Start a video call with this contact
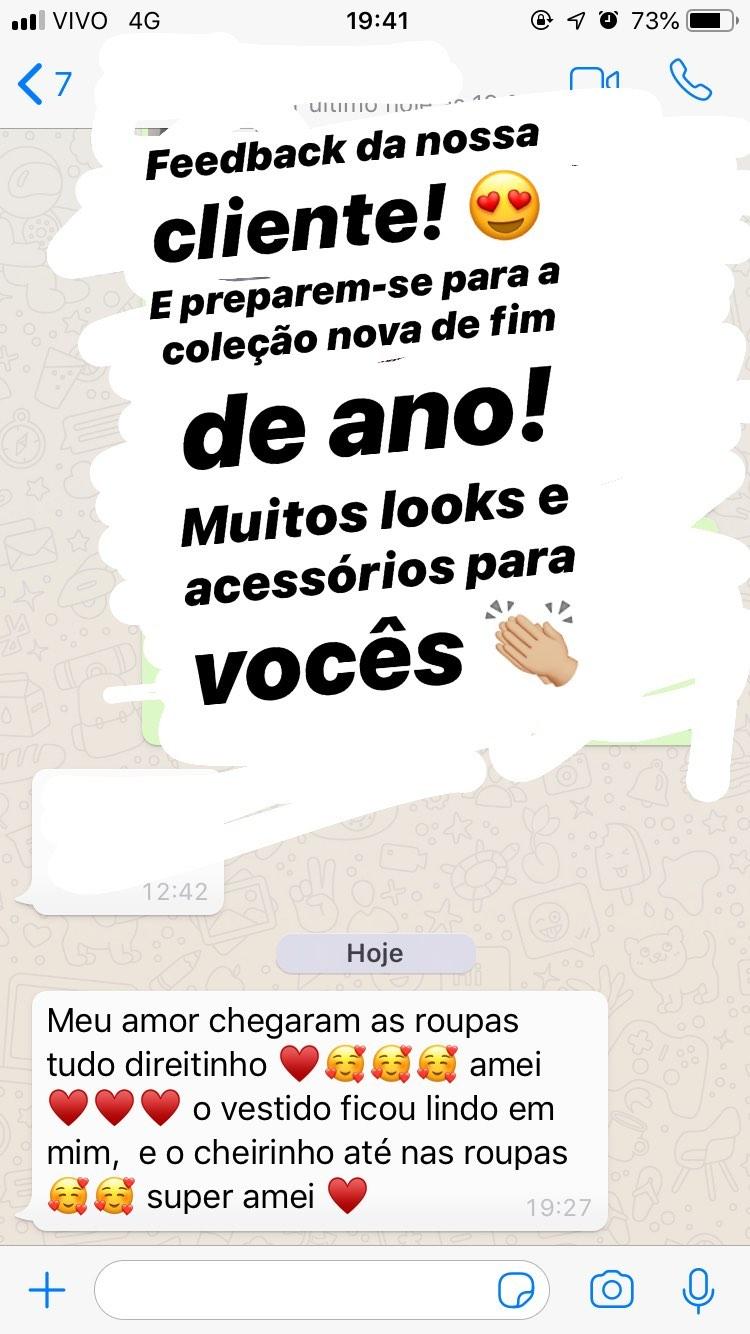The width and height of the screenshot is (750, 1334). pos(593,80)
